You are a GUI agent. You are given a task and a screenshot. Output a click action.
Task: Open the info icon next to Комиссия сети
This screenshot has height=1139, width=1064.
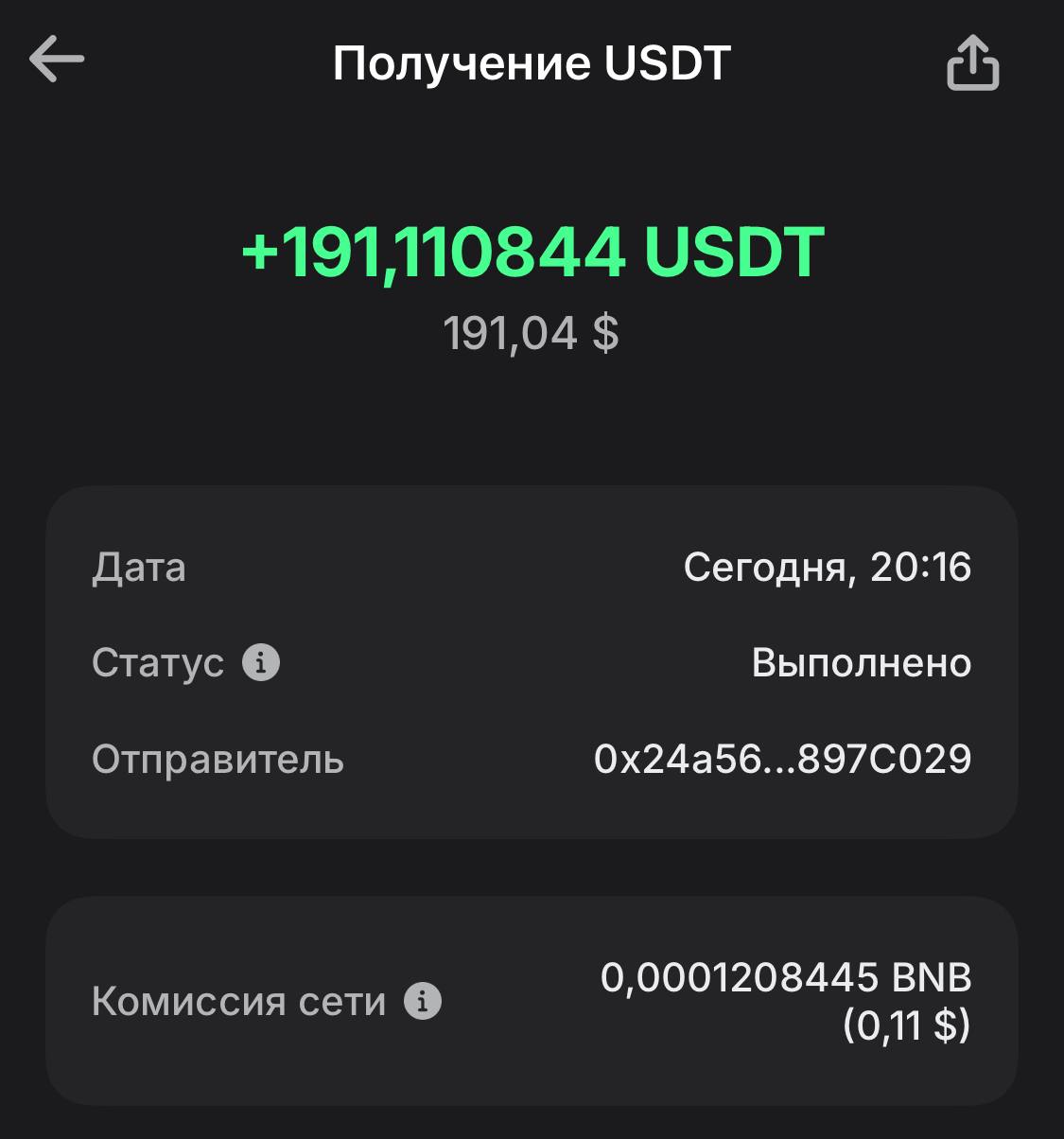[x=423, y=1001]
